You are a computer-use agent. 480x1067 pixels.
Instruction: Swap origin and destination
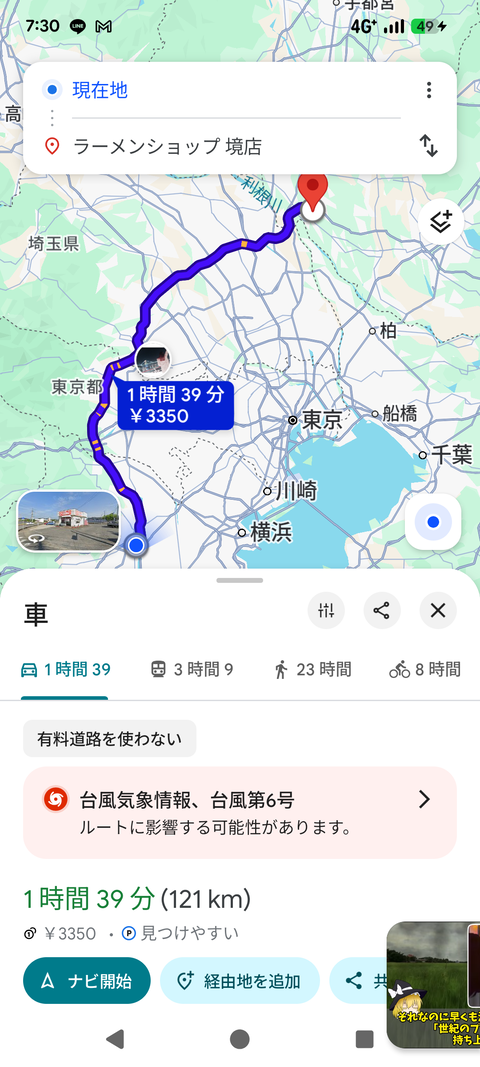click(x=428, y=146)
